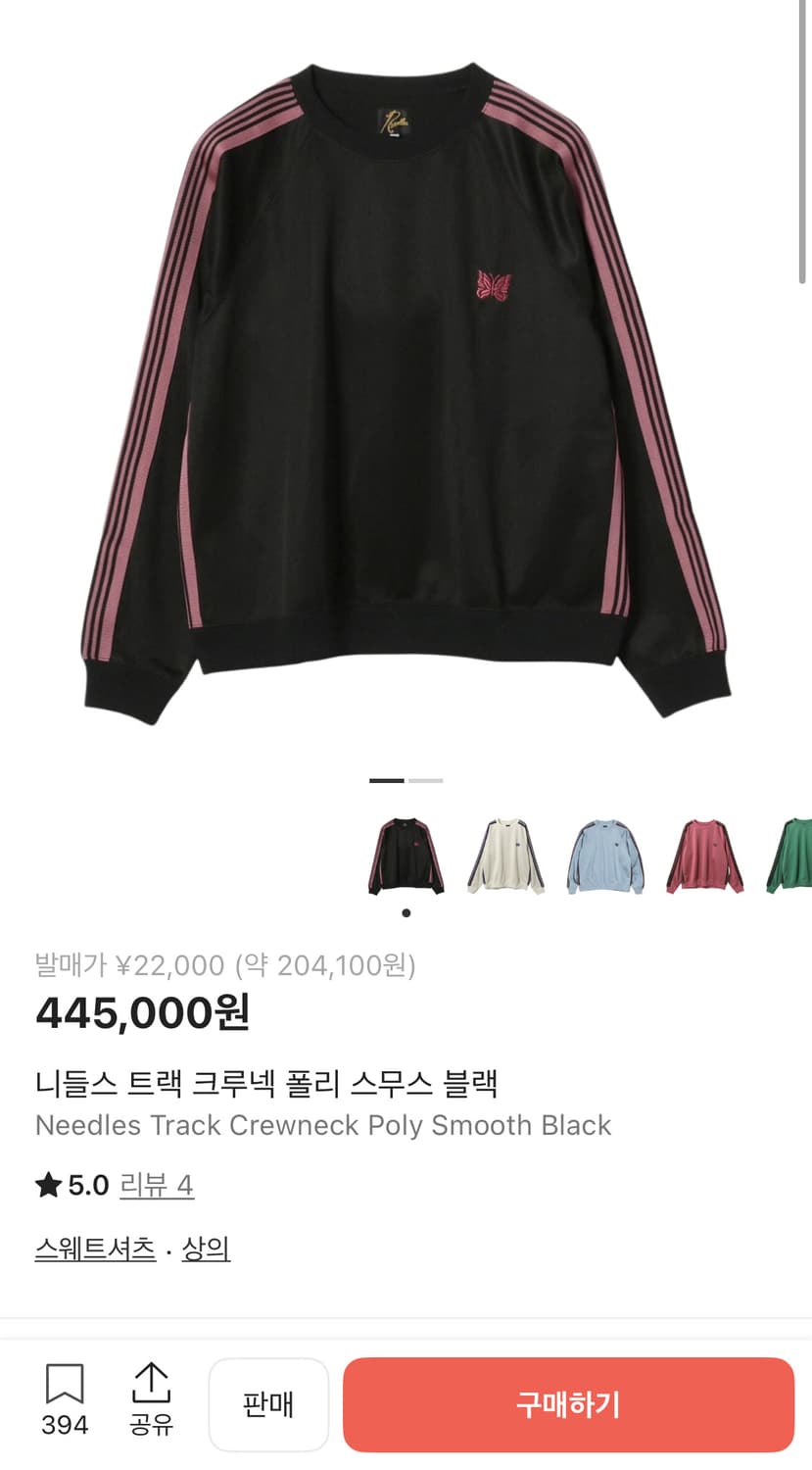Tap the 구매하기 purchase button

(x=568, y=1403)
